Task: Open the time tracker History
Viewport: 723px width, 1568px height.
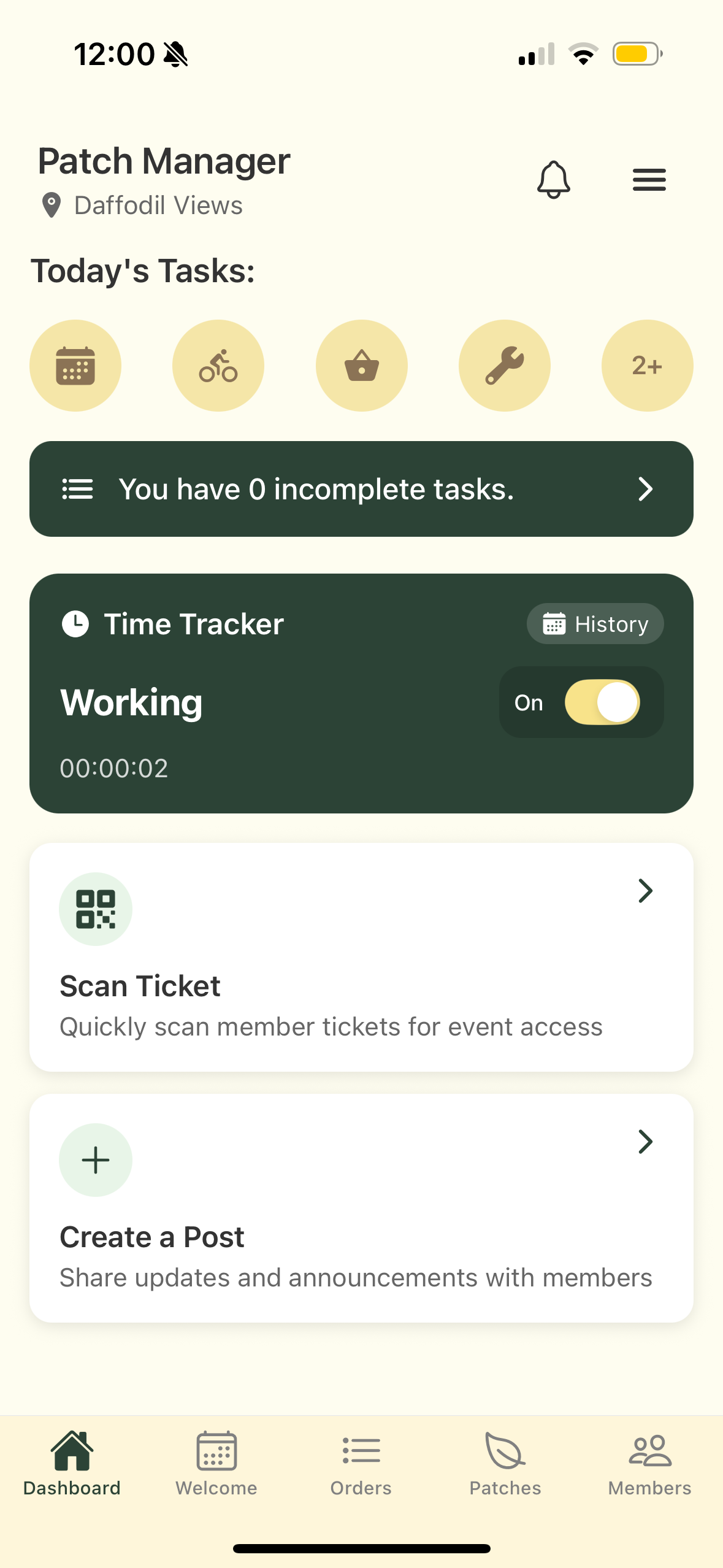Action: point(594,623)
